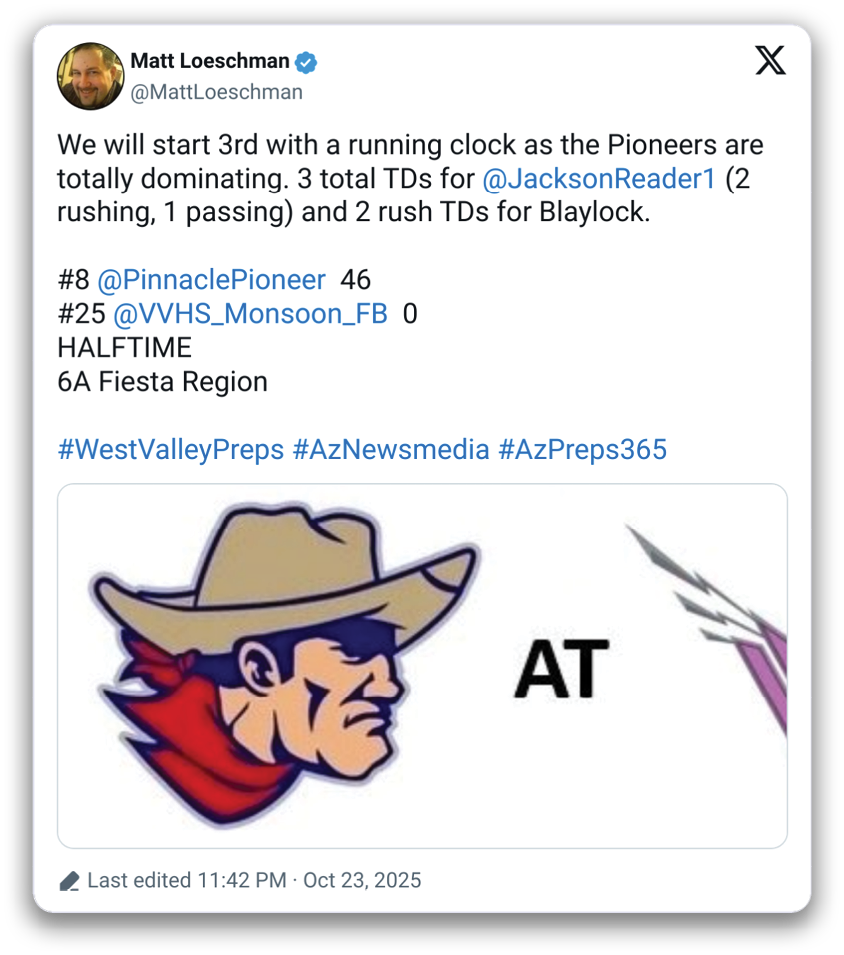Tap the X logo
Screen dimensions: 844x955
tap(769, 62)
